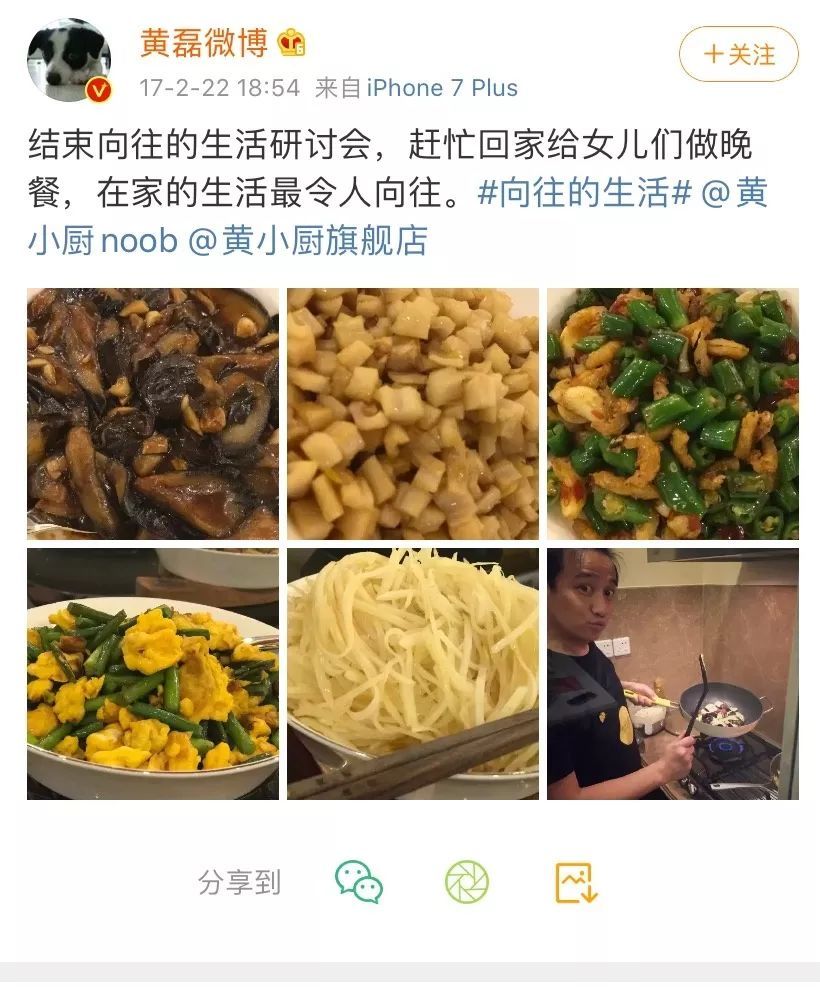
Task: Save the post as an image
Action: 576,882
